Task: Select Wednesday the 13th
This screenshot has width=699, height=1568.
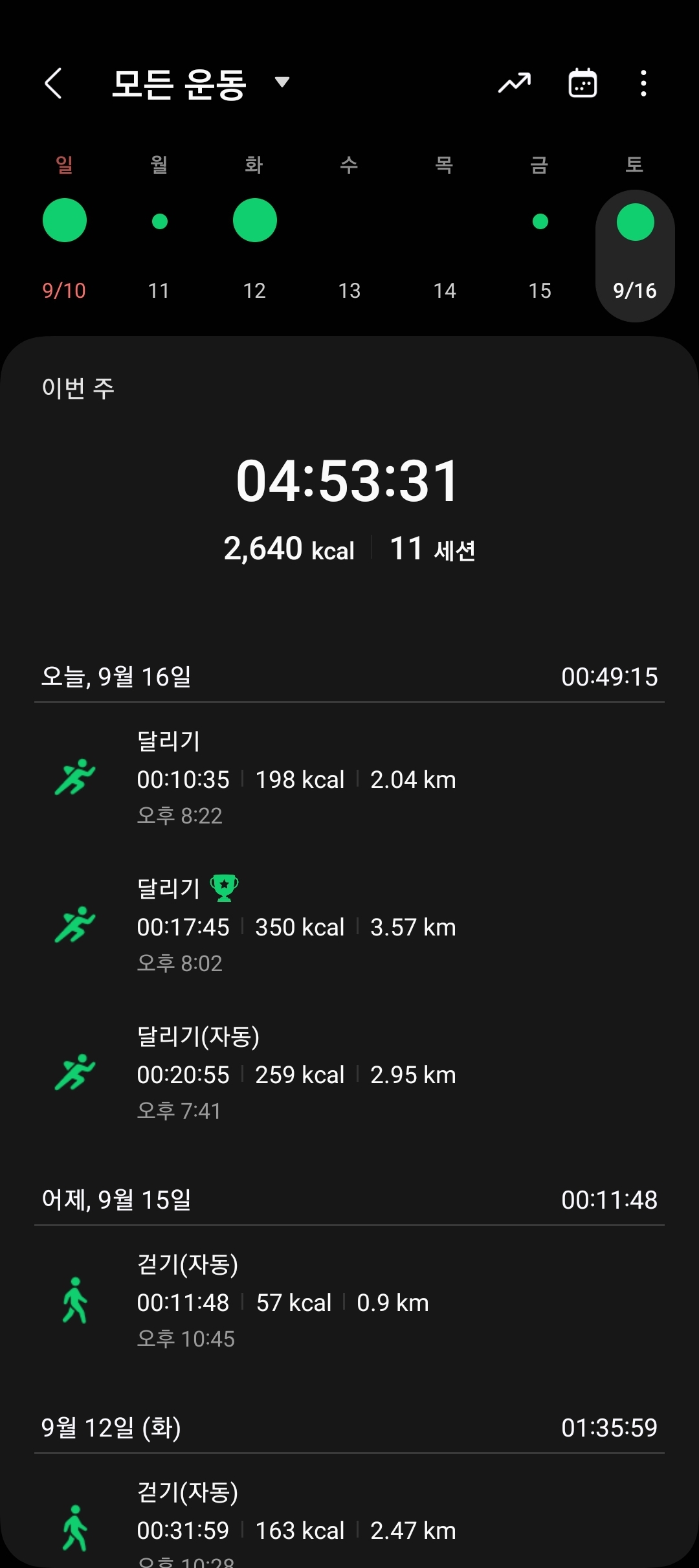Action: (x=349, y=229)
